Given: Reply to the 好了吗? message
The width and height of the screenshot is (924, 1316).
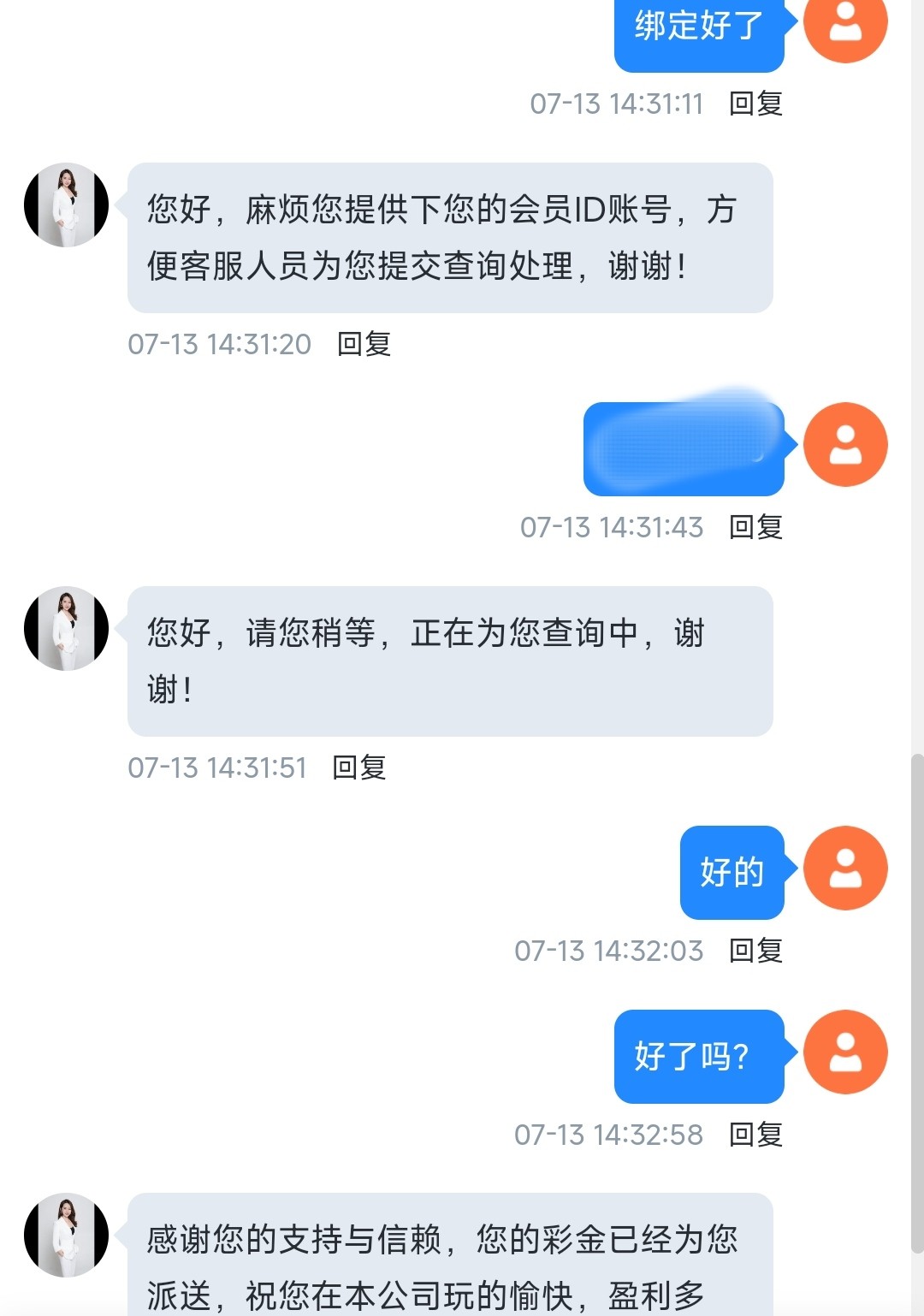Looking at the screenshot, I should pos(755,1135).
